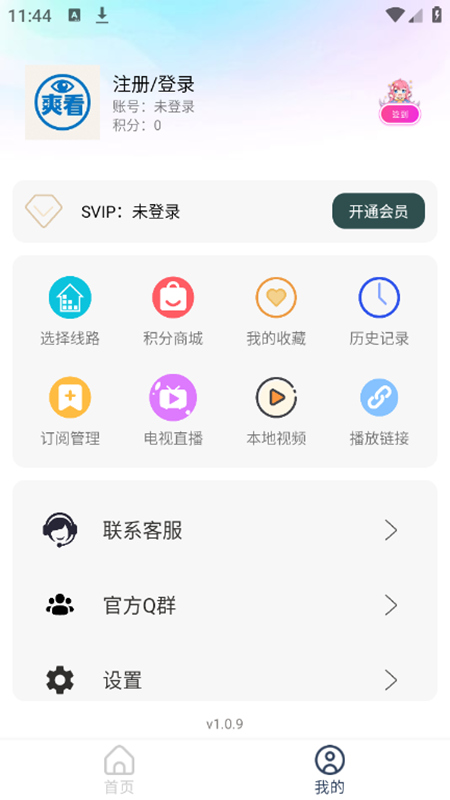Tap the pink 签到 check-in button

point(399,114)
